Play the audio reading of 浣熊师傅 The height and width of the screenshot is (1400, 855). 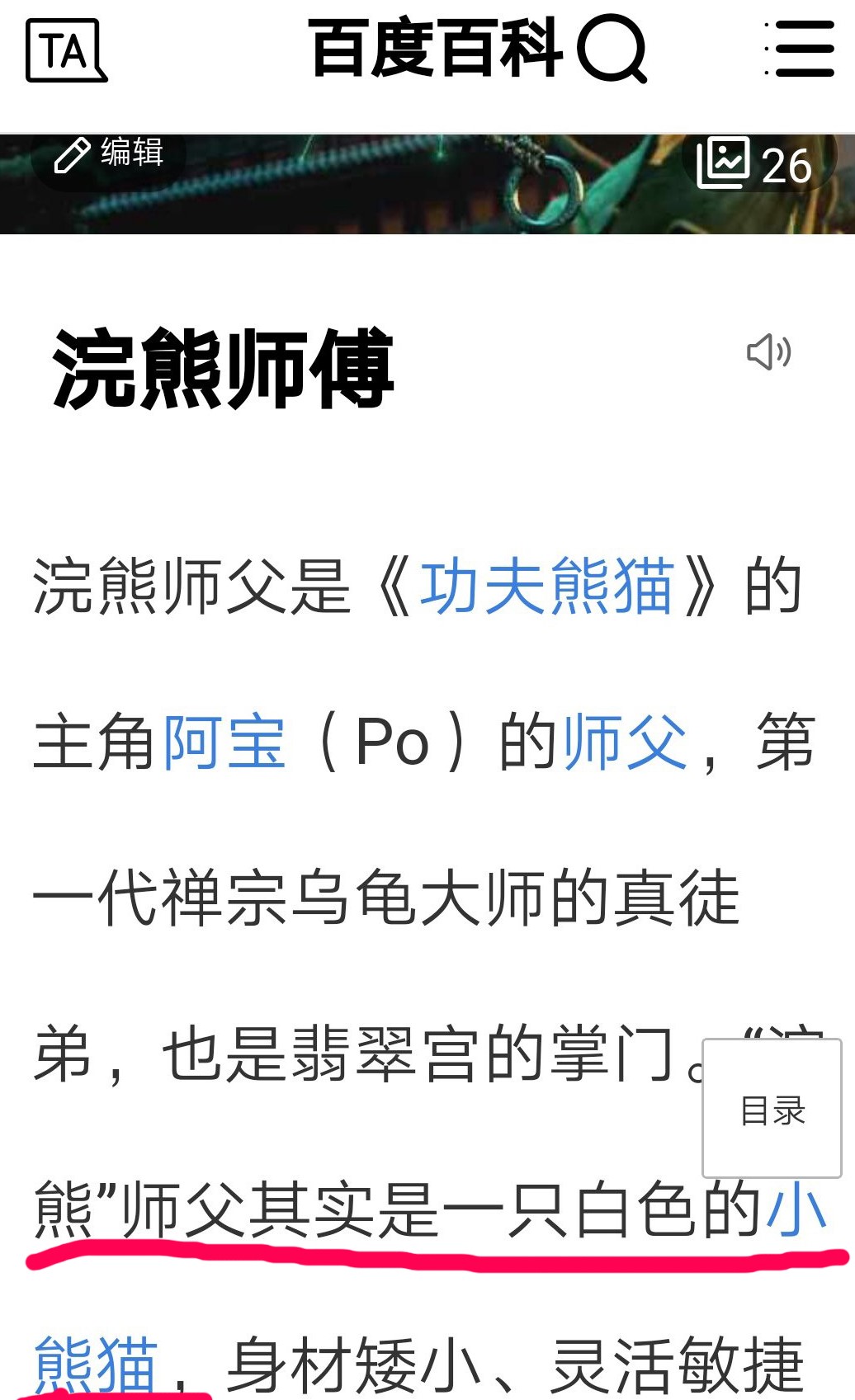tap(768, 352)
